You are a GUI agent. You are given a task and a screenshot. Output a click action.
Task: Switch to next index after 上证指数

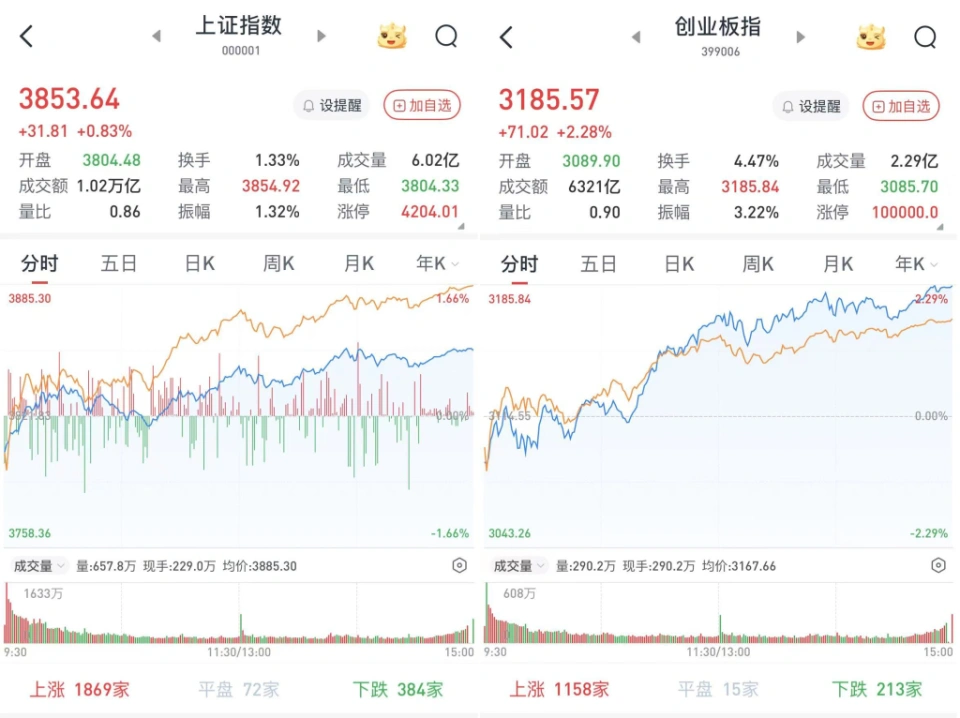(x=322, y=36)
